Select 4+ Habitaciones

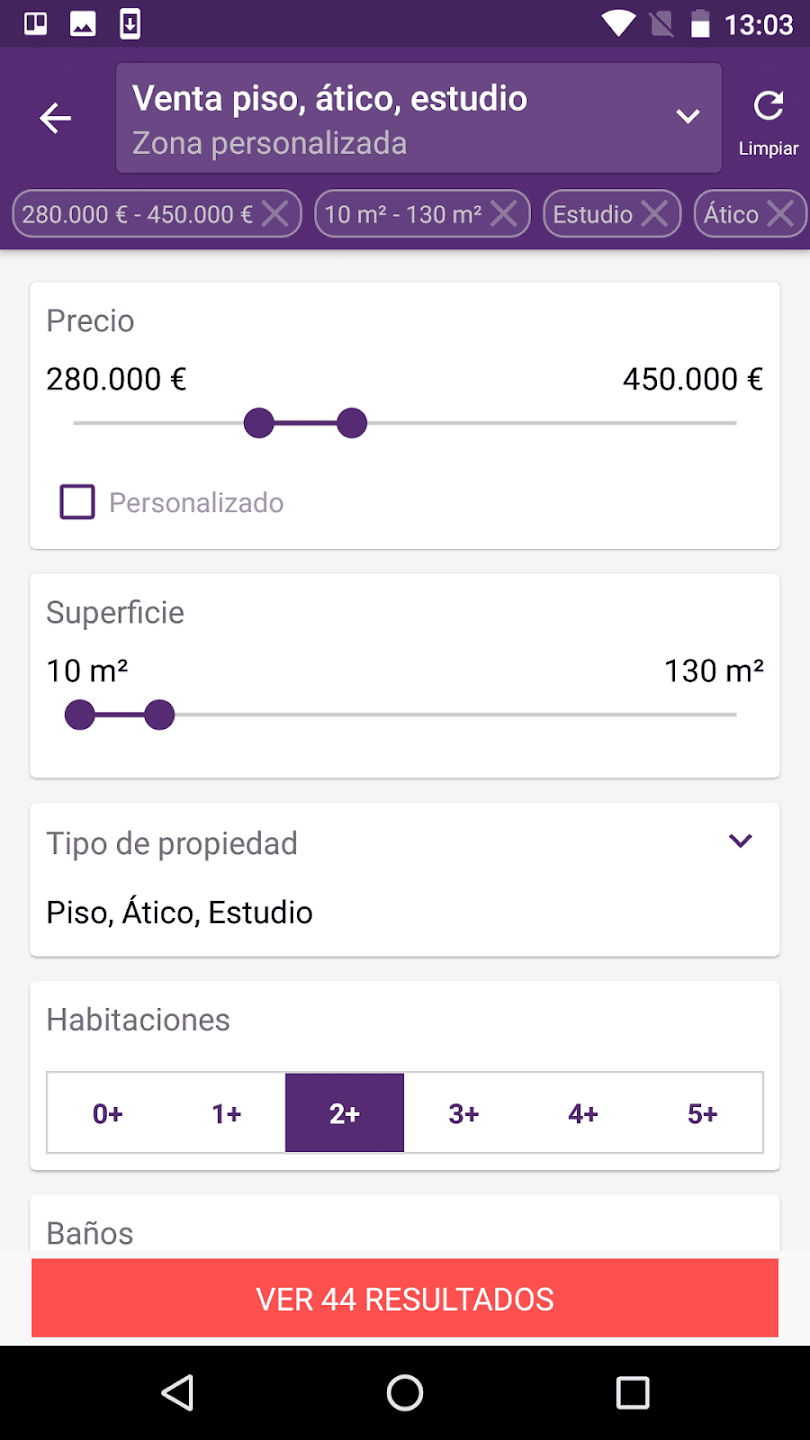tap(583, 1113)
